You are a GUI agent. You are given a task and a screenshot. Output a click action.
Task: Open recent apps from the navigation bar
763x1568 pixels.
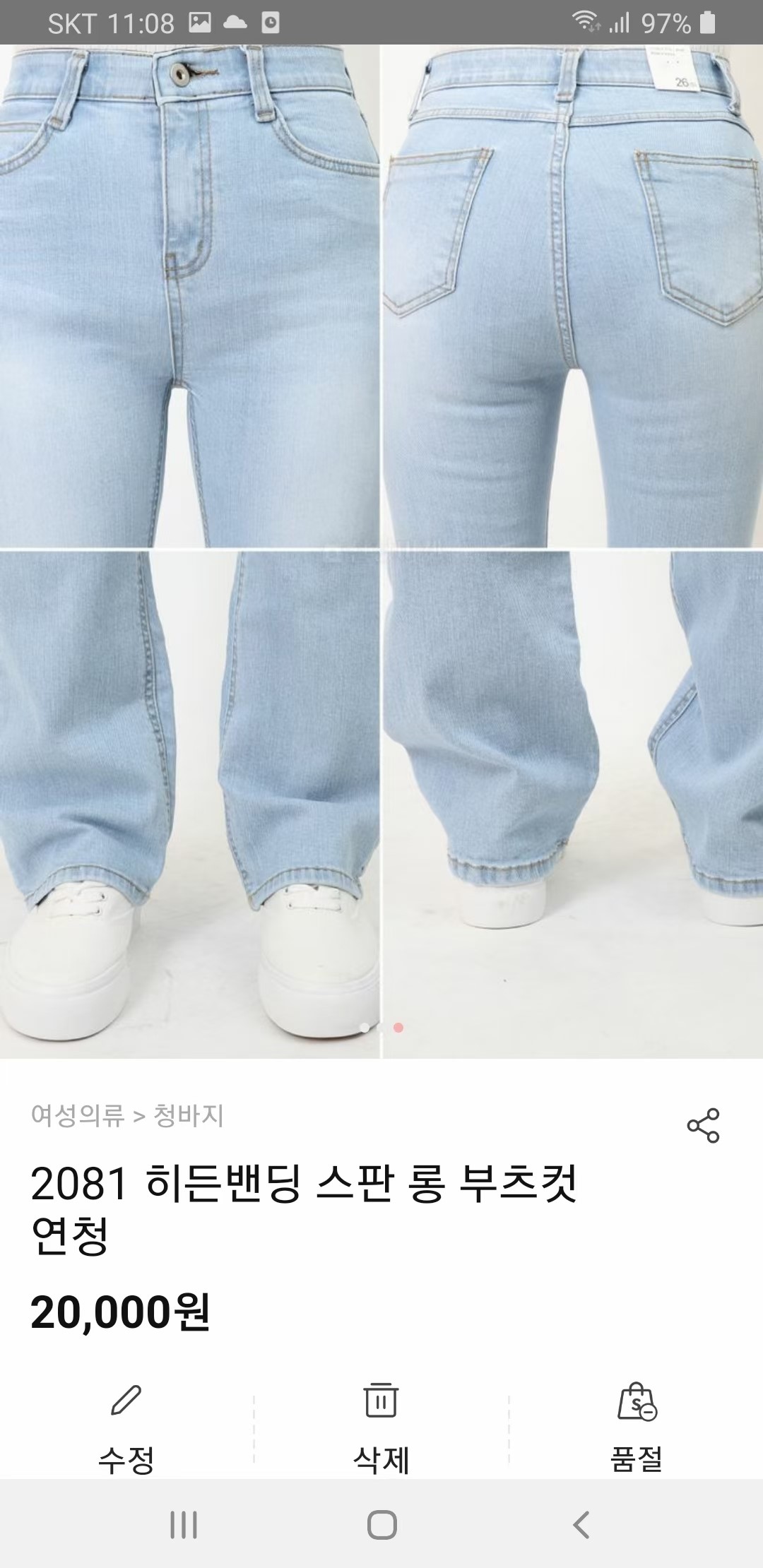tap(184, 1525)
